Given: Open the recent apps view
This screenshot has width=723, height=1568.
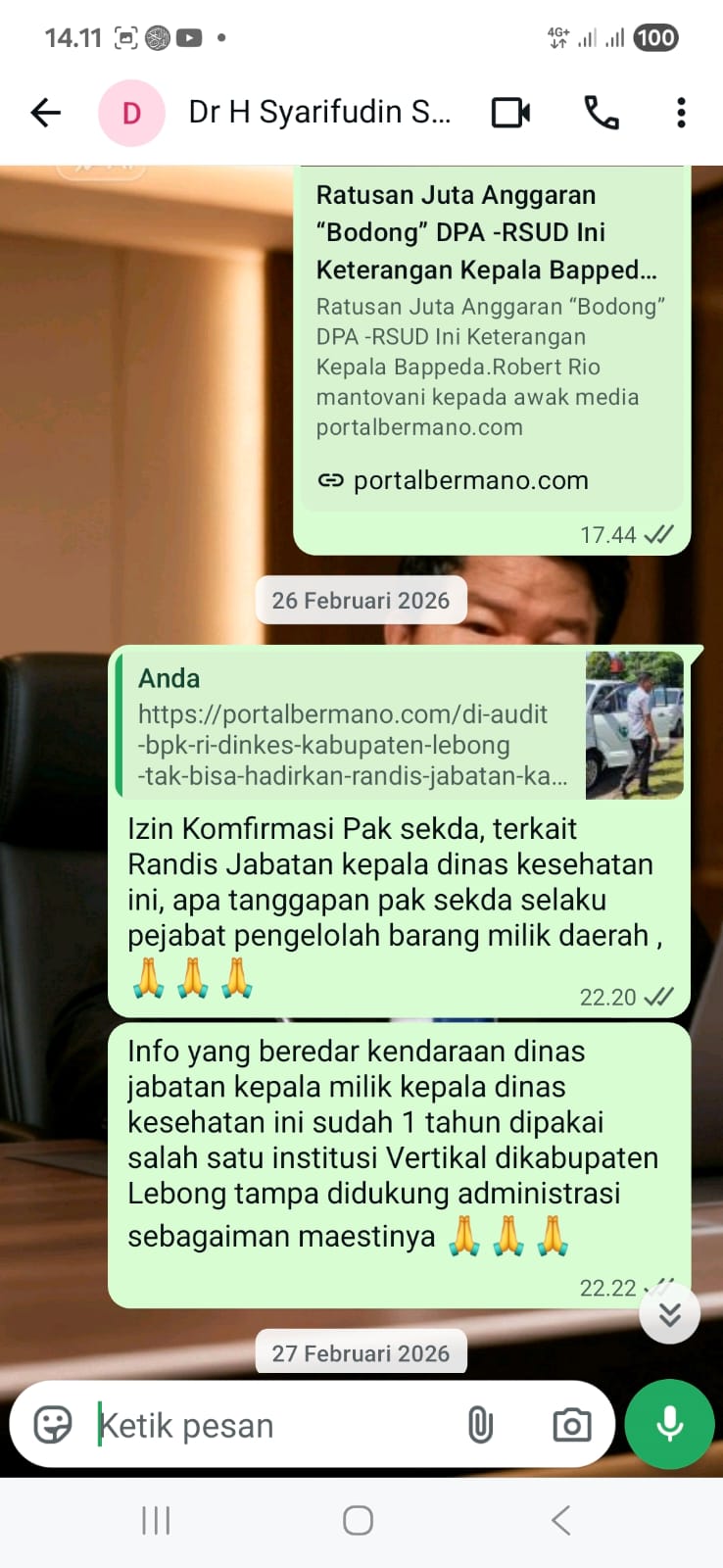Looking at the screenshot, I should click(156, 1521).
